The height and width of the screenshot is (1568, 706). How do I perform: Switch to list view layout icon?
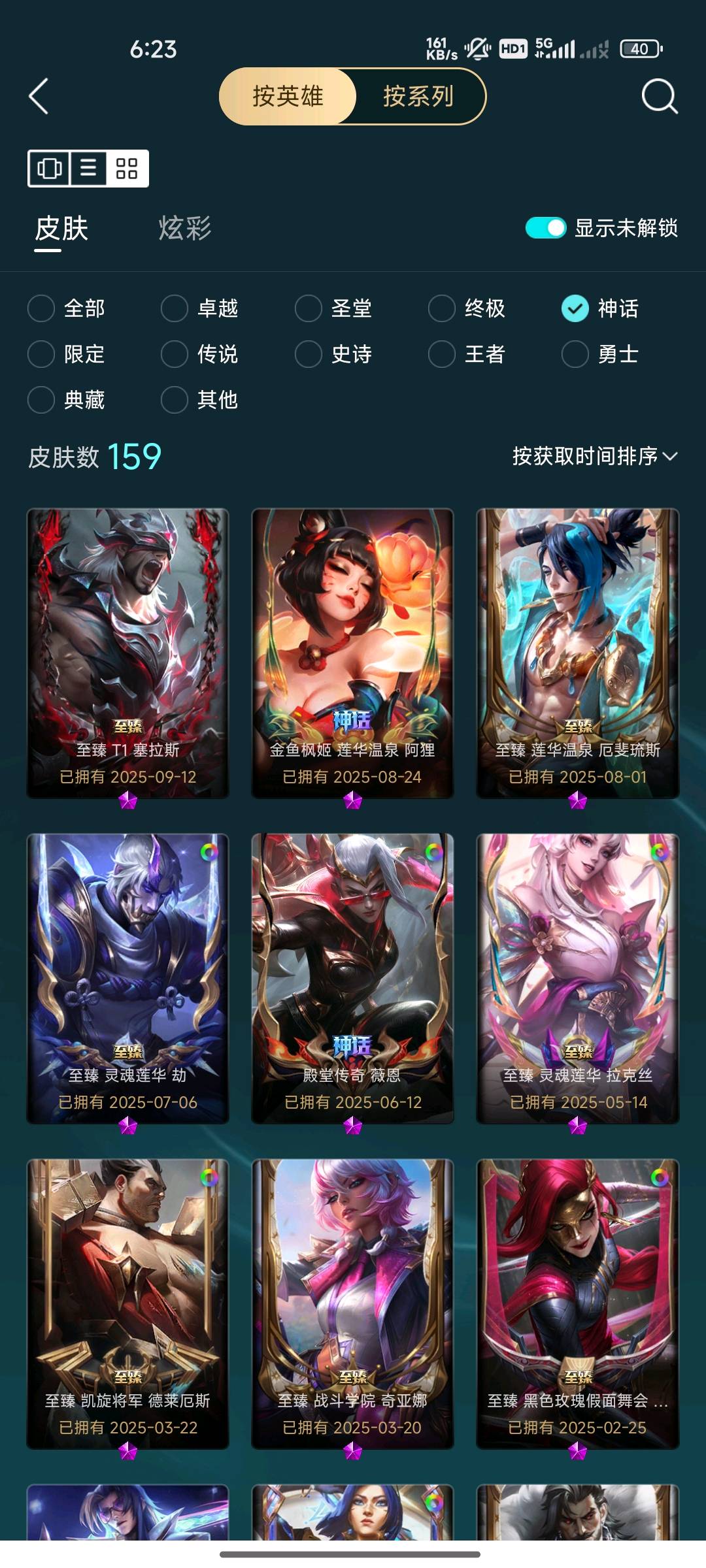pyautogui.click(x=88, y=169)
